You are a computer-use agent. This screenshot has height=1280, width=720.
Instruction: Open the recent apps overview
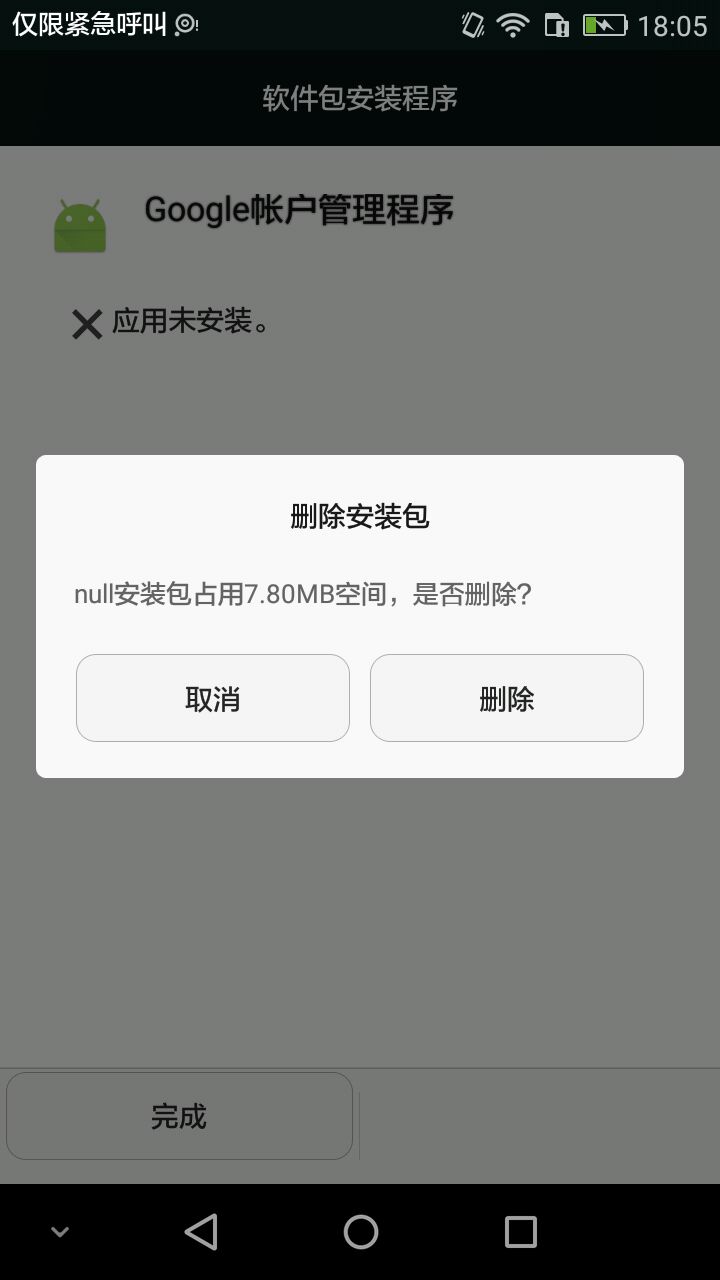pyautogui.click(x=520, y=1232)
